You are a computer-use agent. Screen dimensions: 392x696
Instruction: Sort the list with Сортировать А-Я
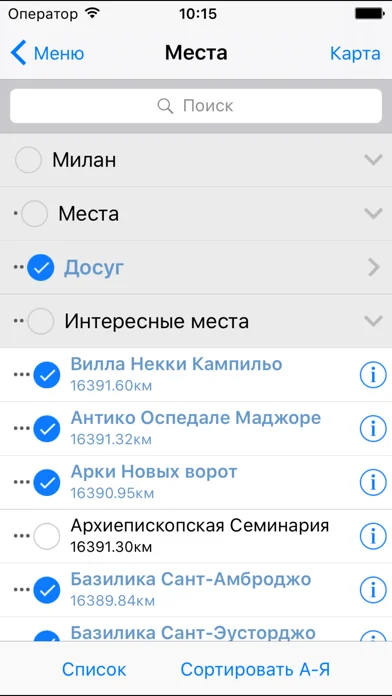coord(255,669)
